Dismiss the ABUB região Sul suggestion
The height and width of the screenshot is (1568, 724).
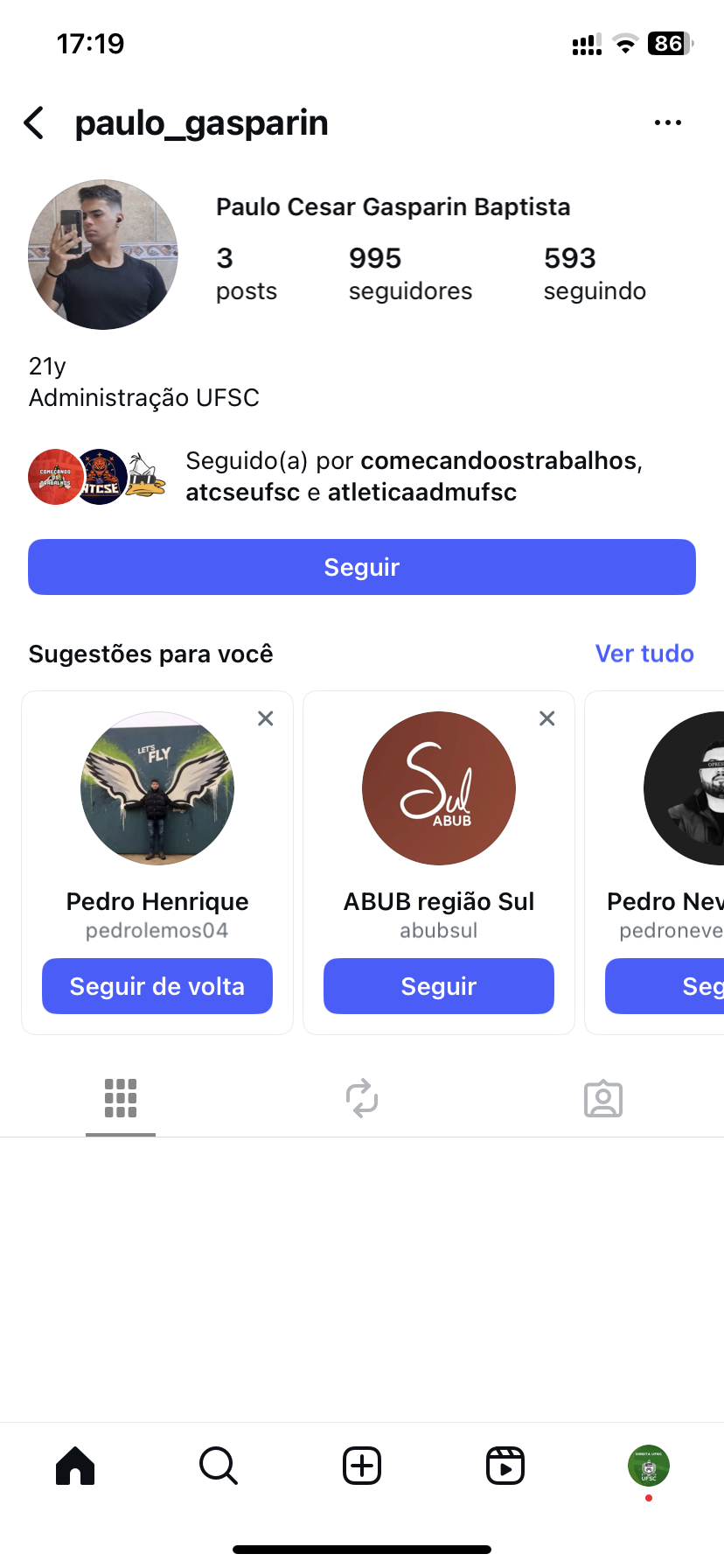547,718
